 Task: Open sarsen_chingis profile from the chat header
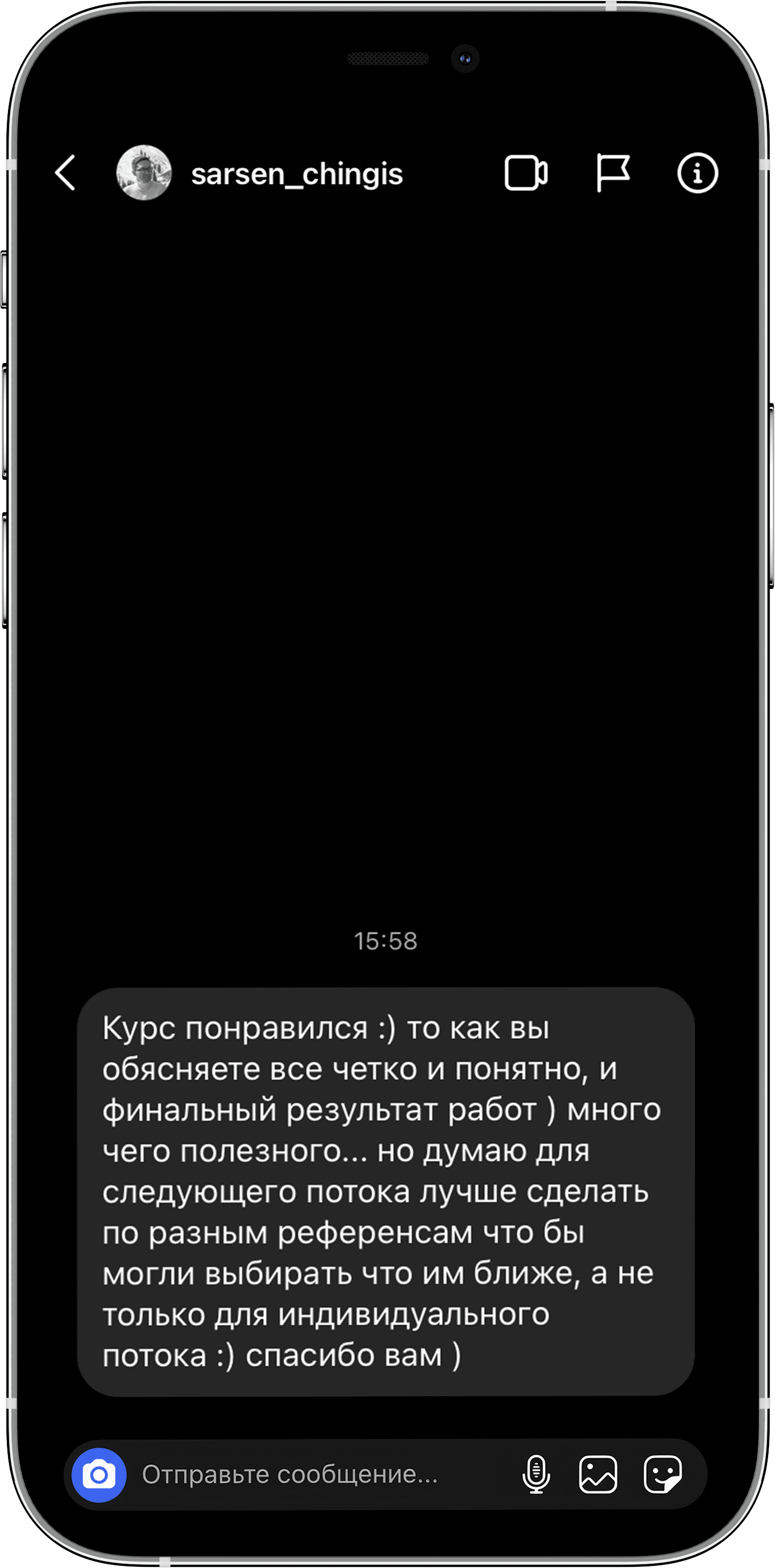[x=296, y=174]
